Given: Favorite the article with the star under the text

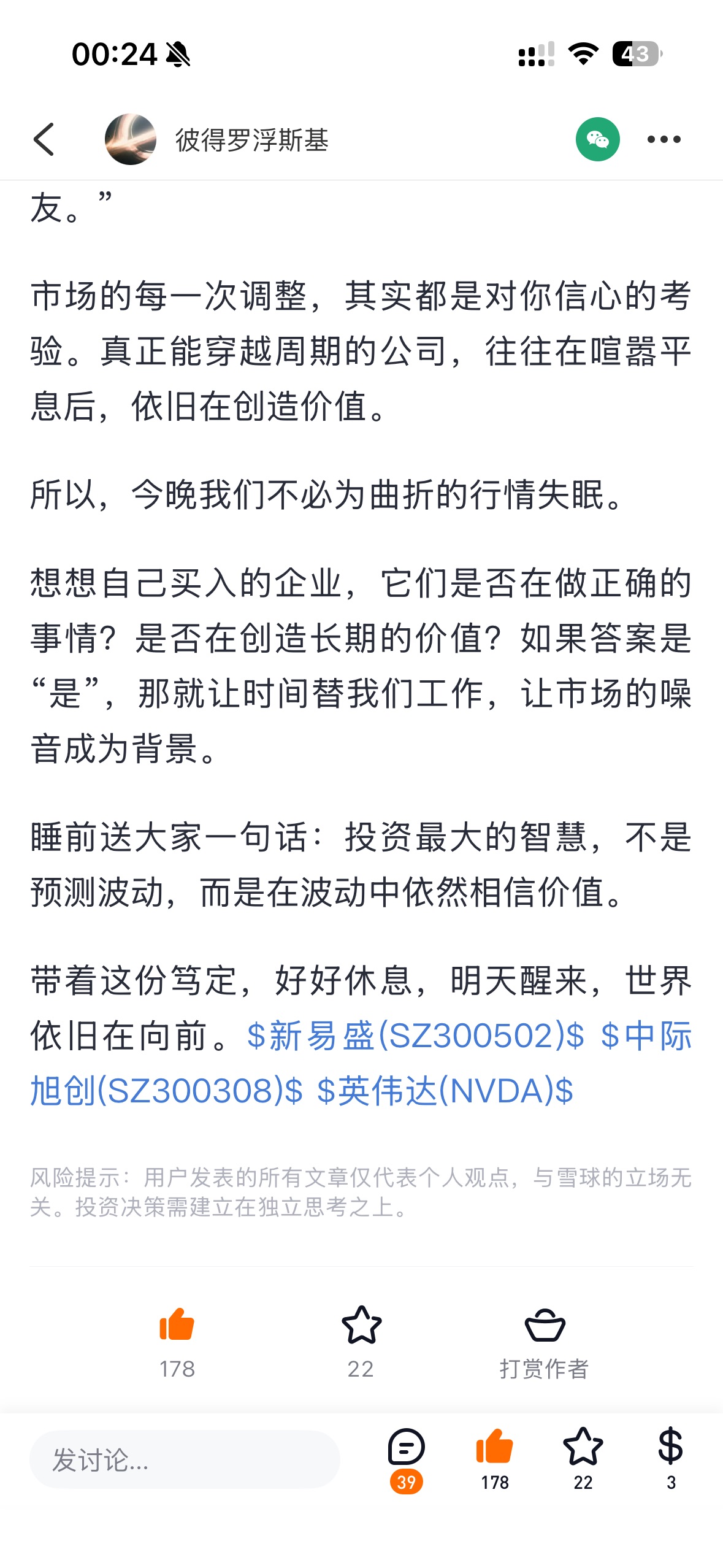Looking at the screenshot, I should click(361, 1325).
